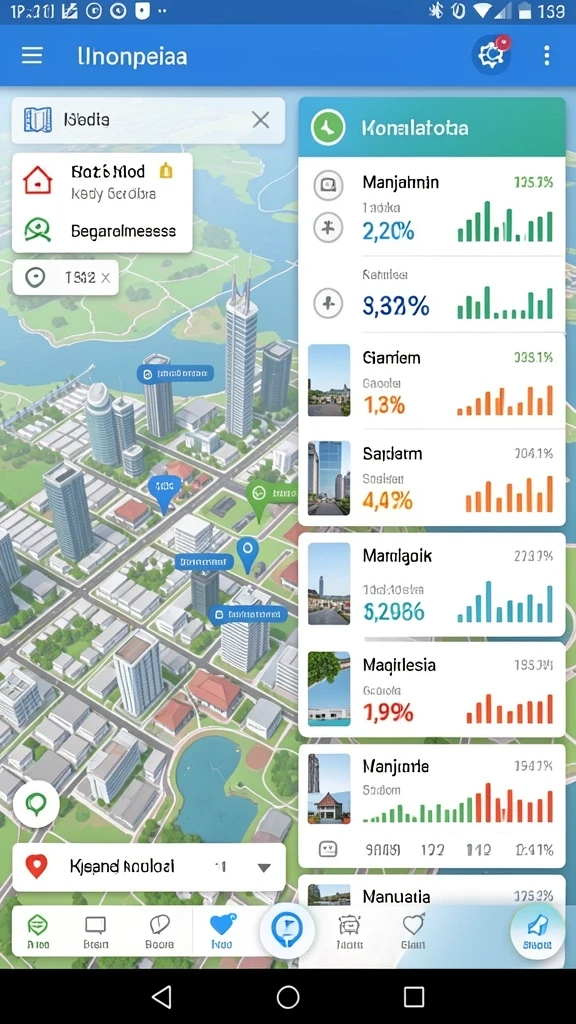Open the Manjorrle card
Image resolution: width=576 pixels, height=1024 pixels.
click(x=432, y=805)
